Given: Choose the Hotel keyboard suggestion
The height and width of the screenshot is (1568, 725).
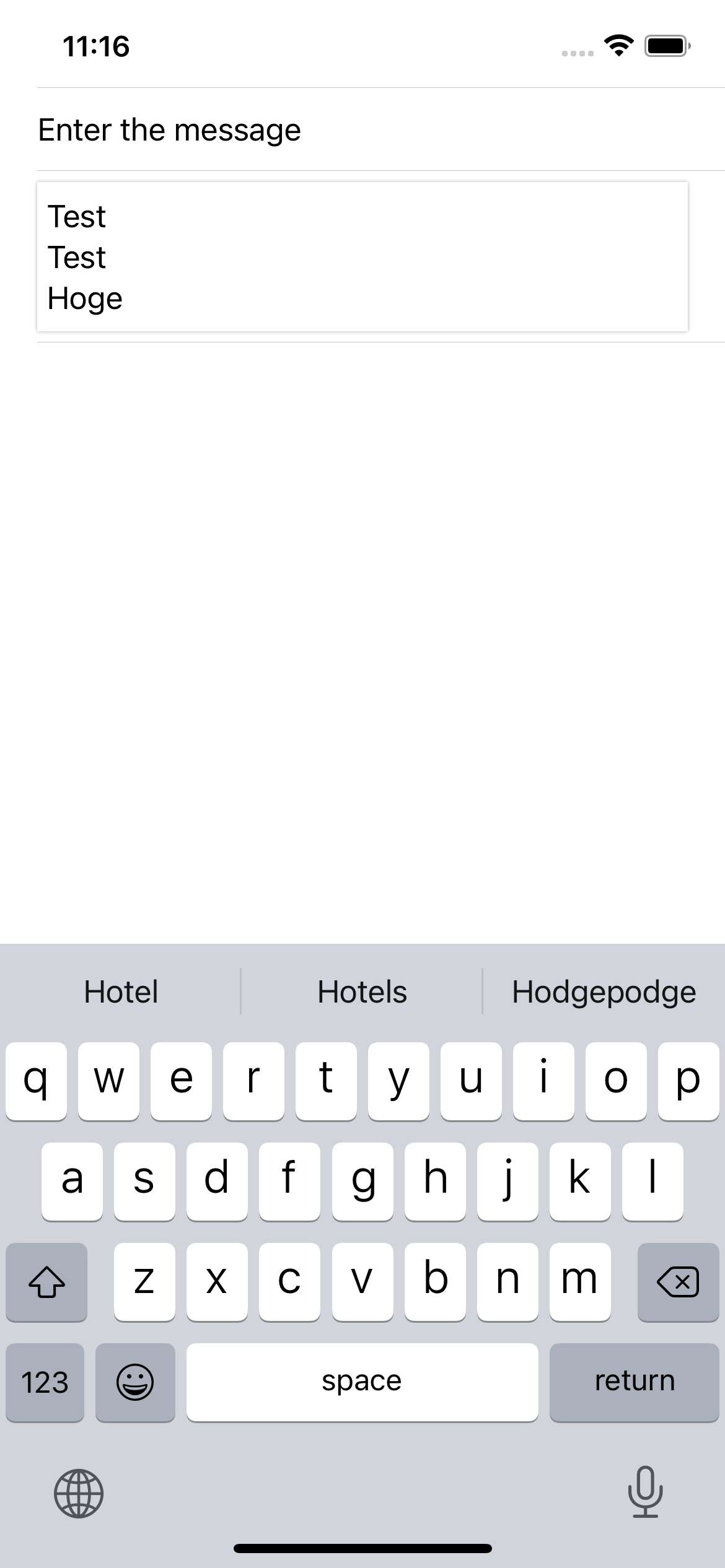Looking at the screenshot, I should tap(121, 991).
